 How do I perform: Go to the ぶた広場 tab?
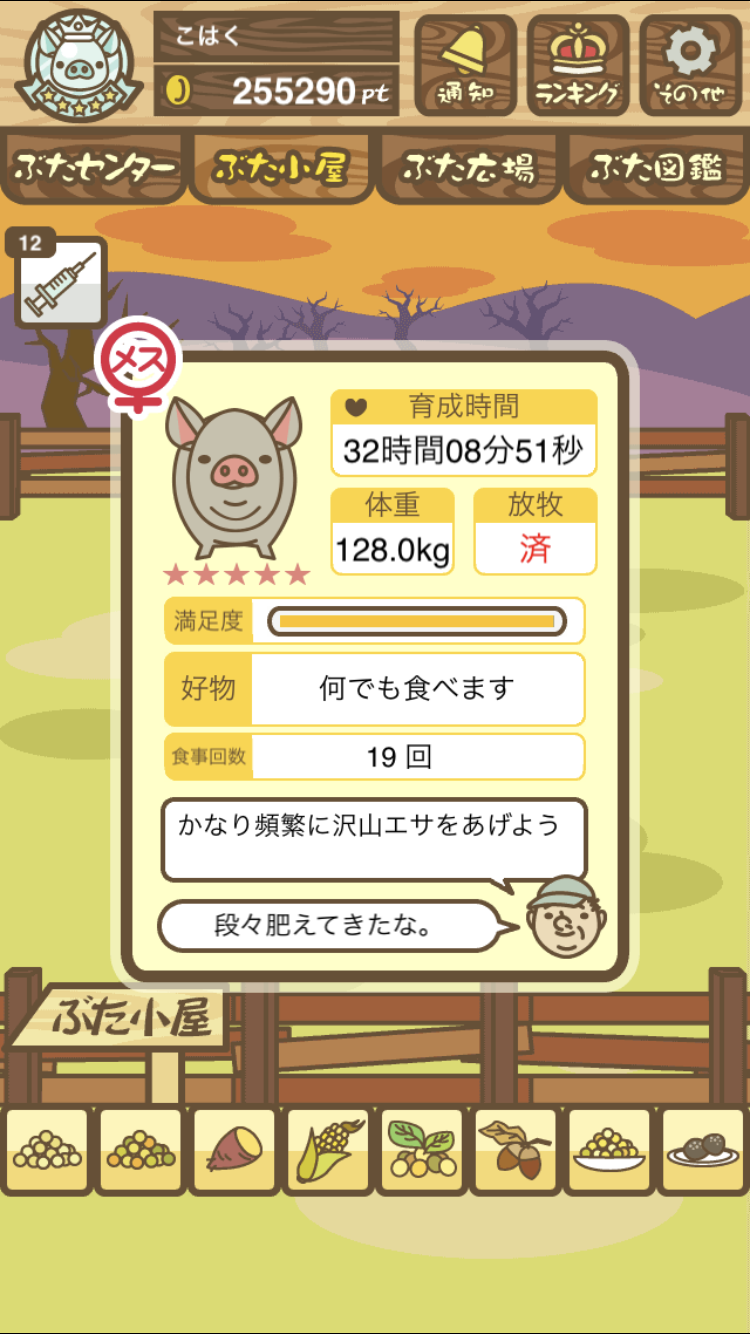[x=468, y=167]
